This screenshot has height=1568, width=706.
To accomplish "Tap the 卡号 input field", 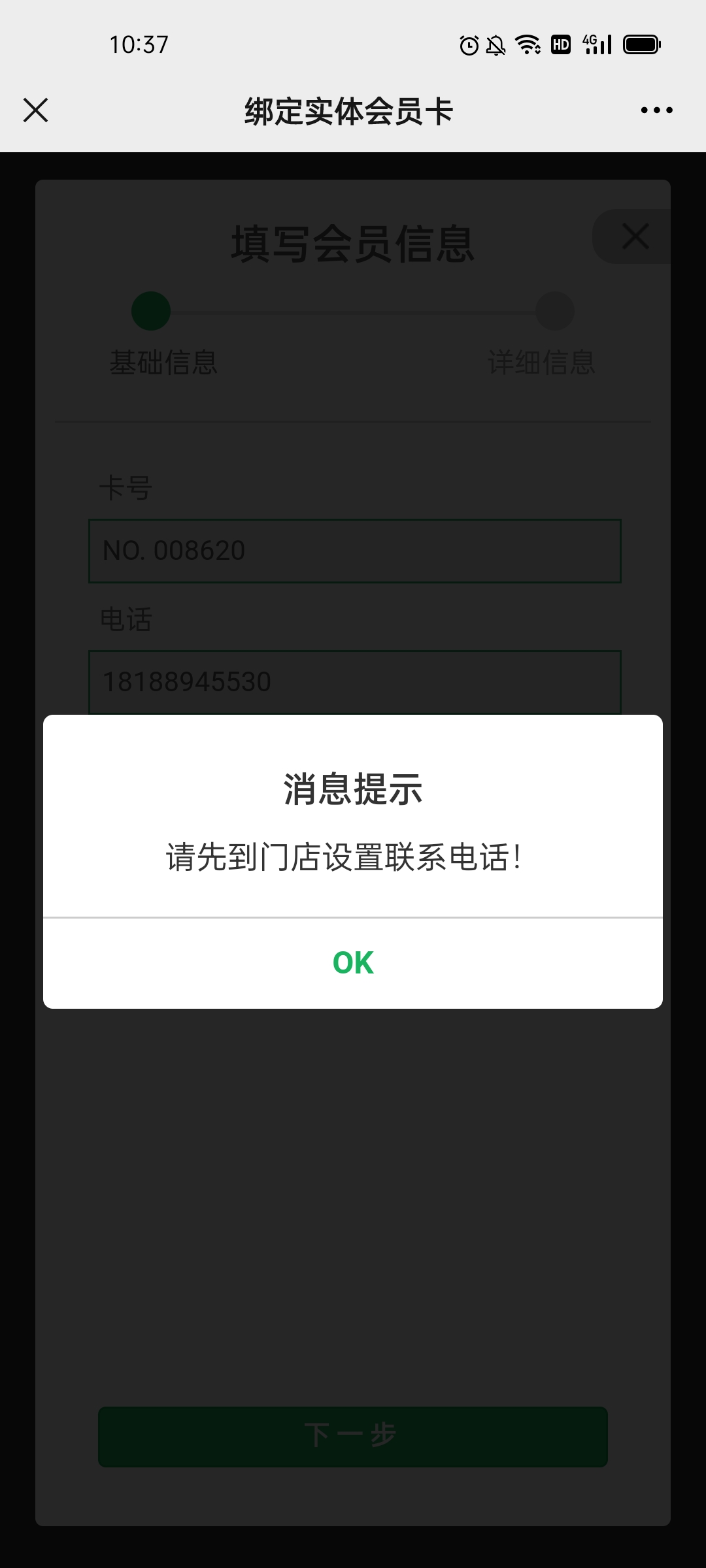I will [354, 551].
